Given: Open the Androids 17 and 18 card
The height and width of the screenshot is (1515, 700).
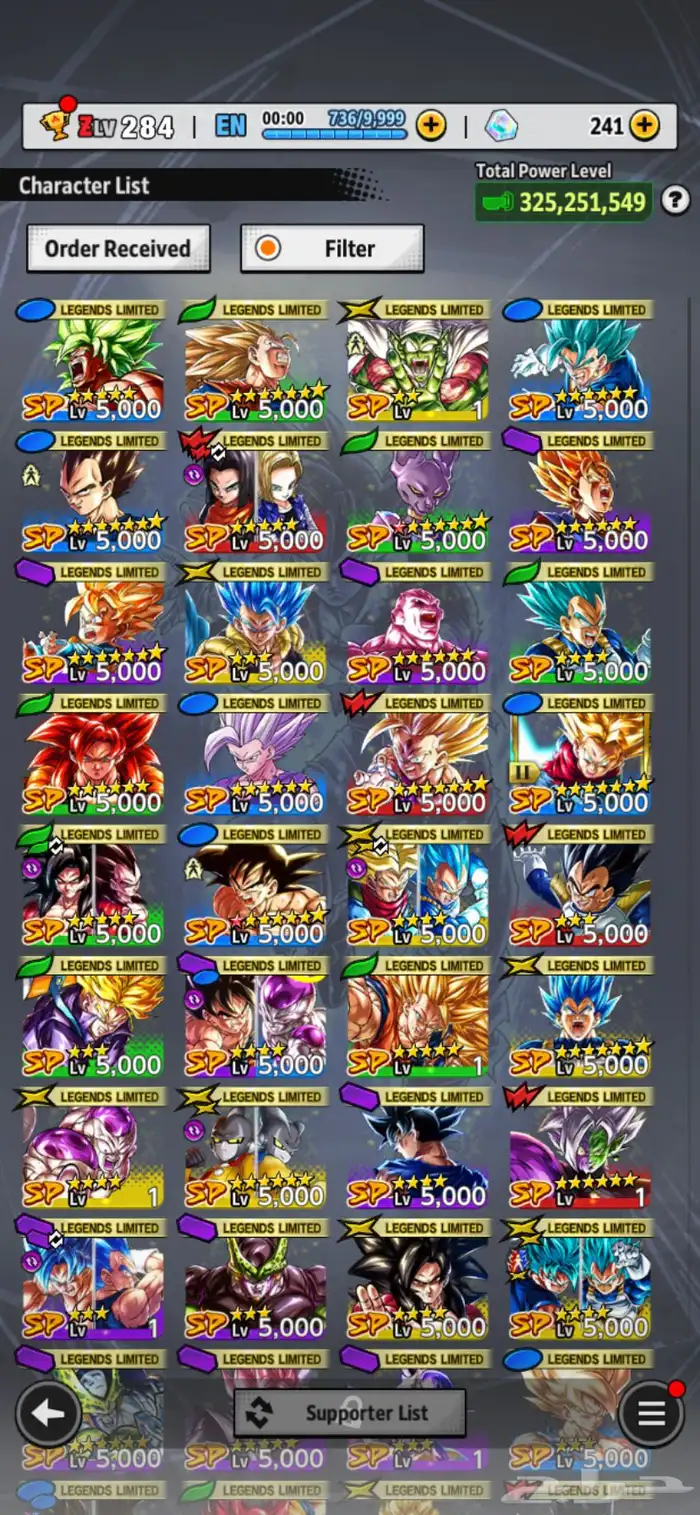Looking at the screenshot, I should [254, 493].
